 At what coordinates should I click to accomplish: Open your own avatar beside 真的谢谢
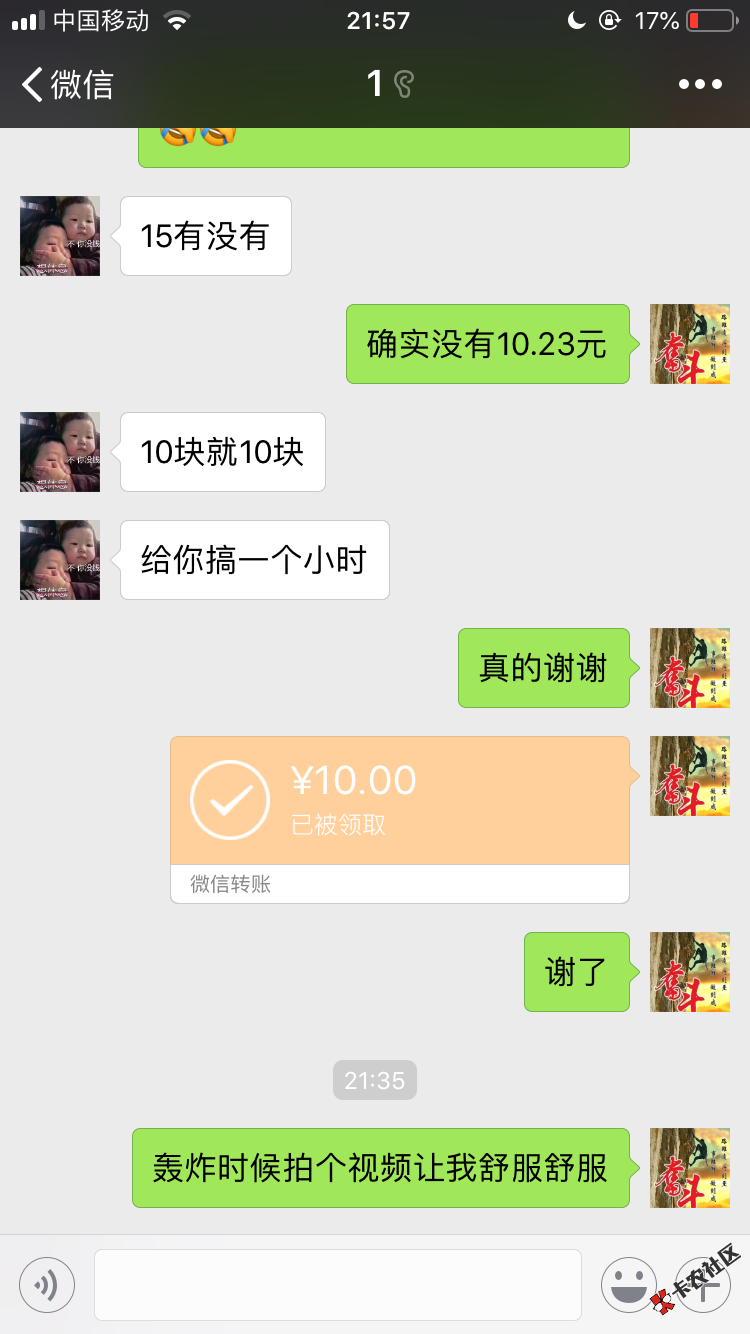[x=690, y=668]
